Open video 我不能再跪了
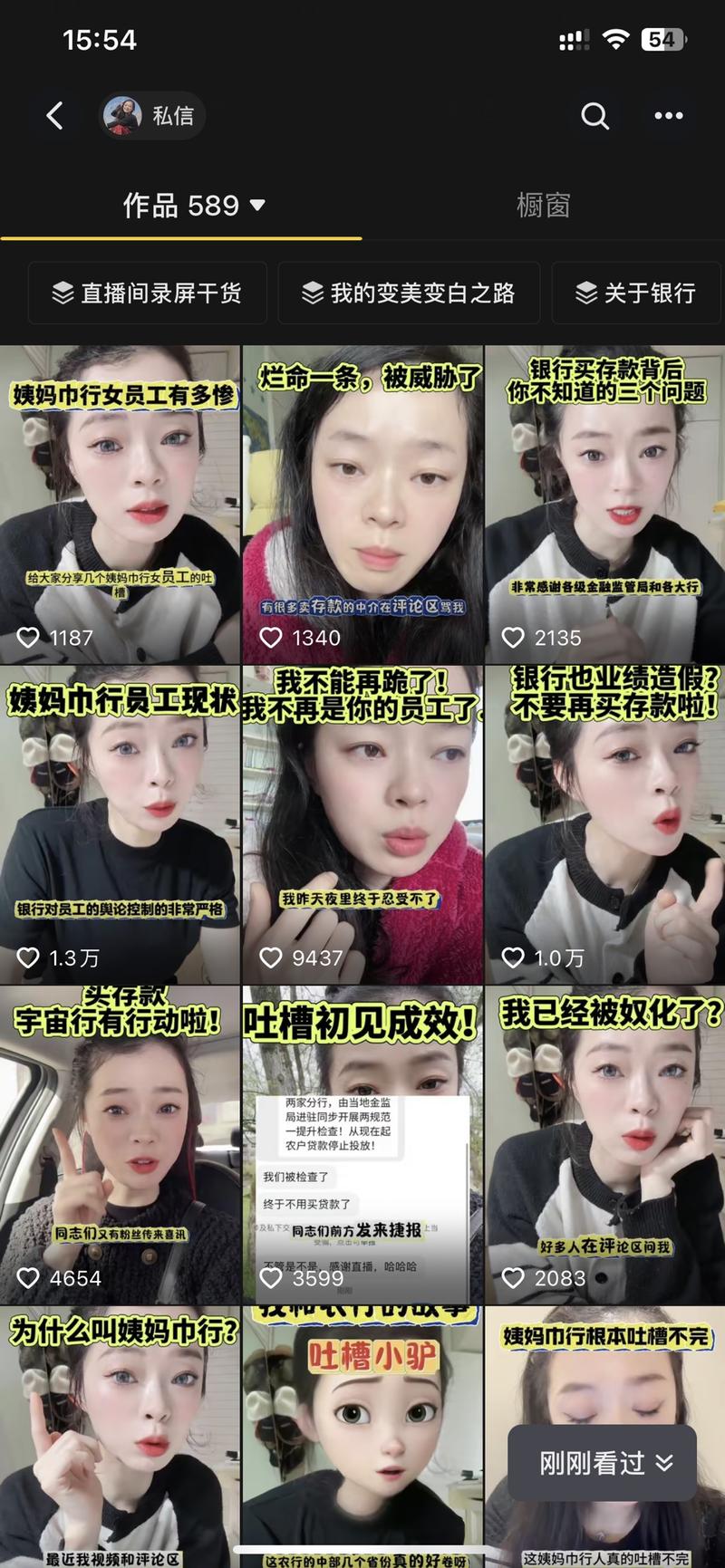The image size is (725, 1568). [x=362, y=824]
